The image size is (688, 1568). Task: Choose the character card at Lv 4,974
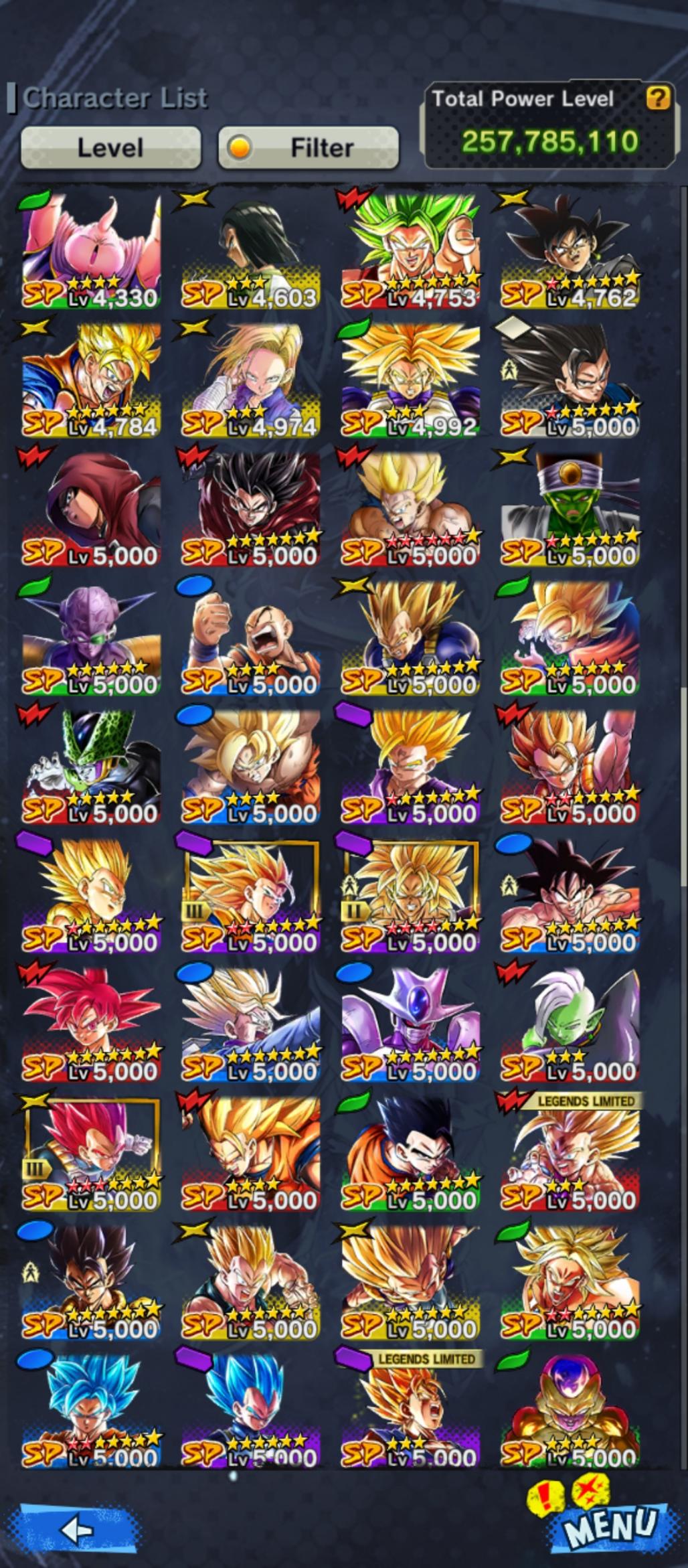click(x=251, y=380)
